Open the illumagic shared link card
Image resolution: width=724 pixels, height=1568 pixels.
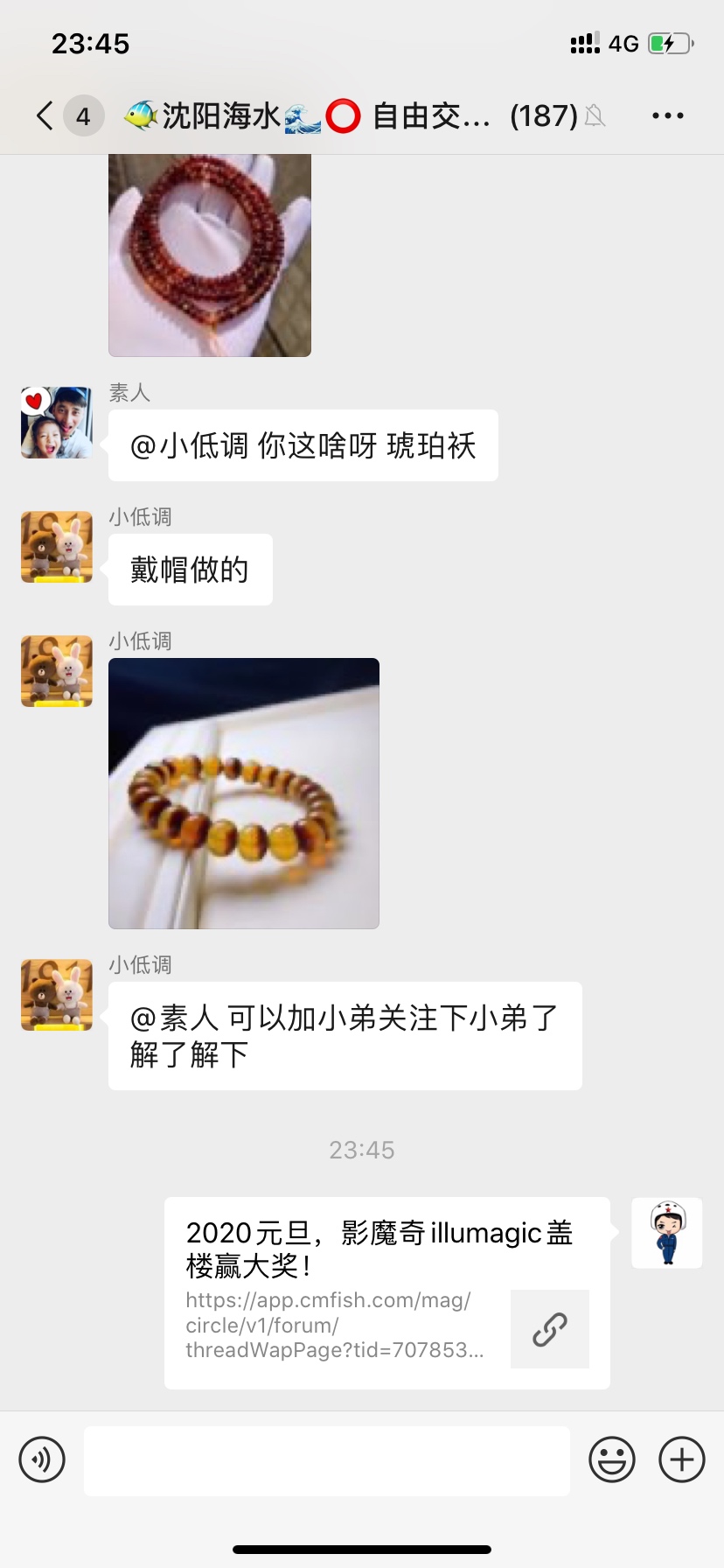coord(386,1292)
